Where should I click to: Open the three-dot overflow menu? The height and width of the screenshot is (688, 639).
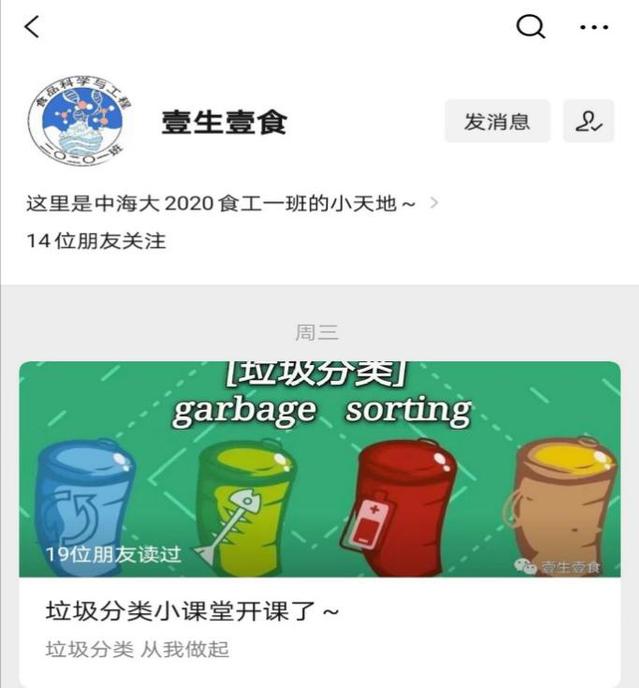coord(594,27)
